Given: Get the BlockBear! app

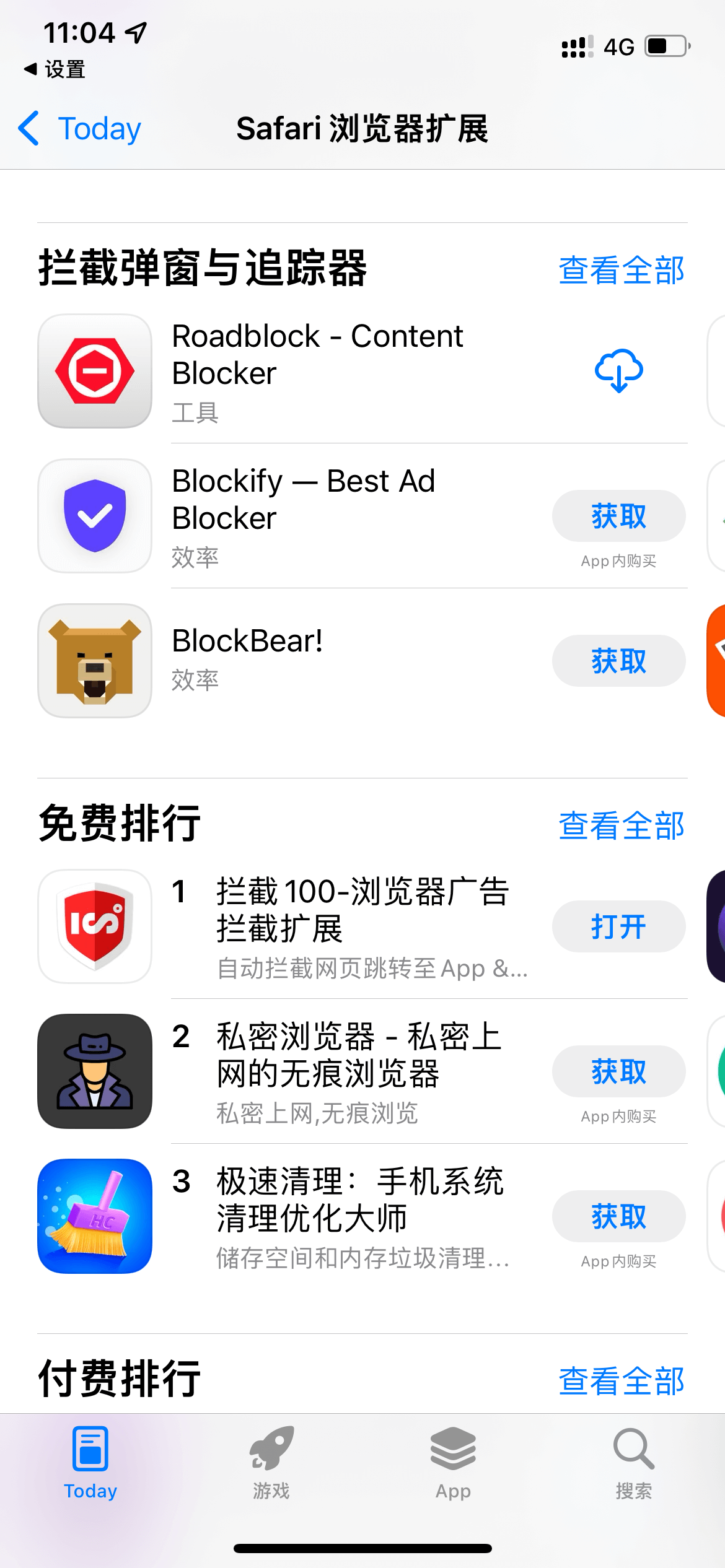Looking at the screenshot, I should tap(618, 661).
